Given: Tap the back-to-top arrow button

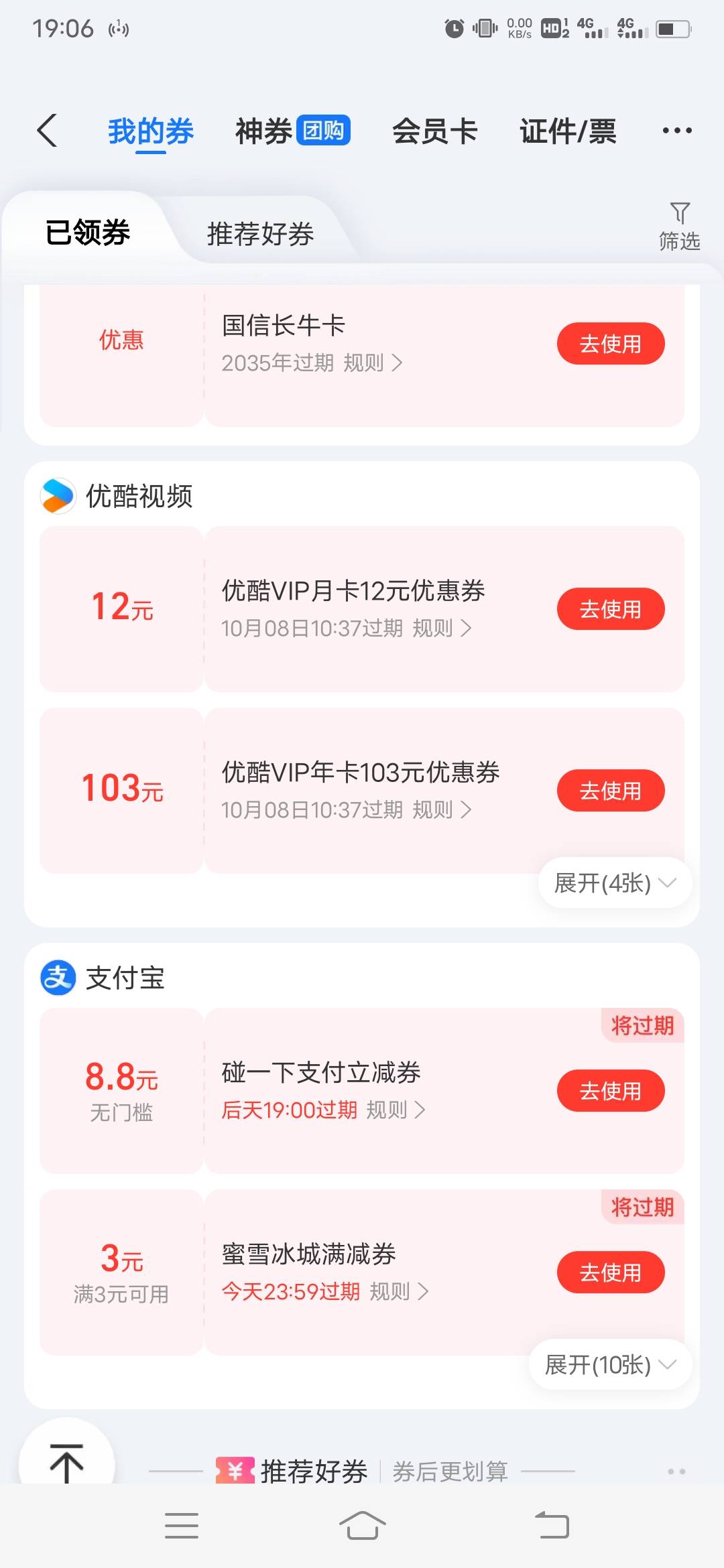Looking at the screenshot, I should pos(66,1463).
